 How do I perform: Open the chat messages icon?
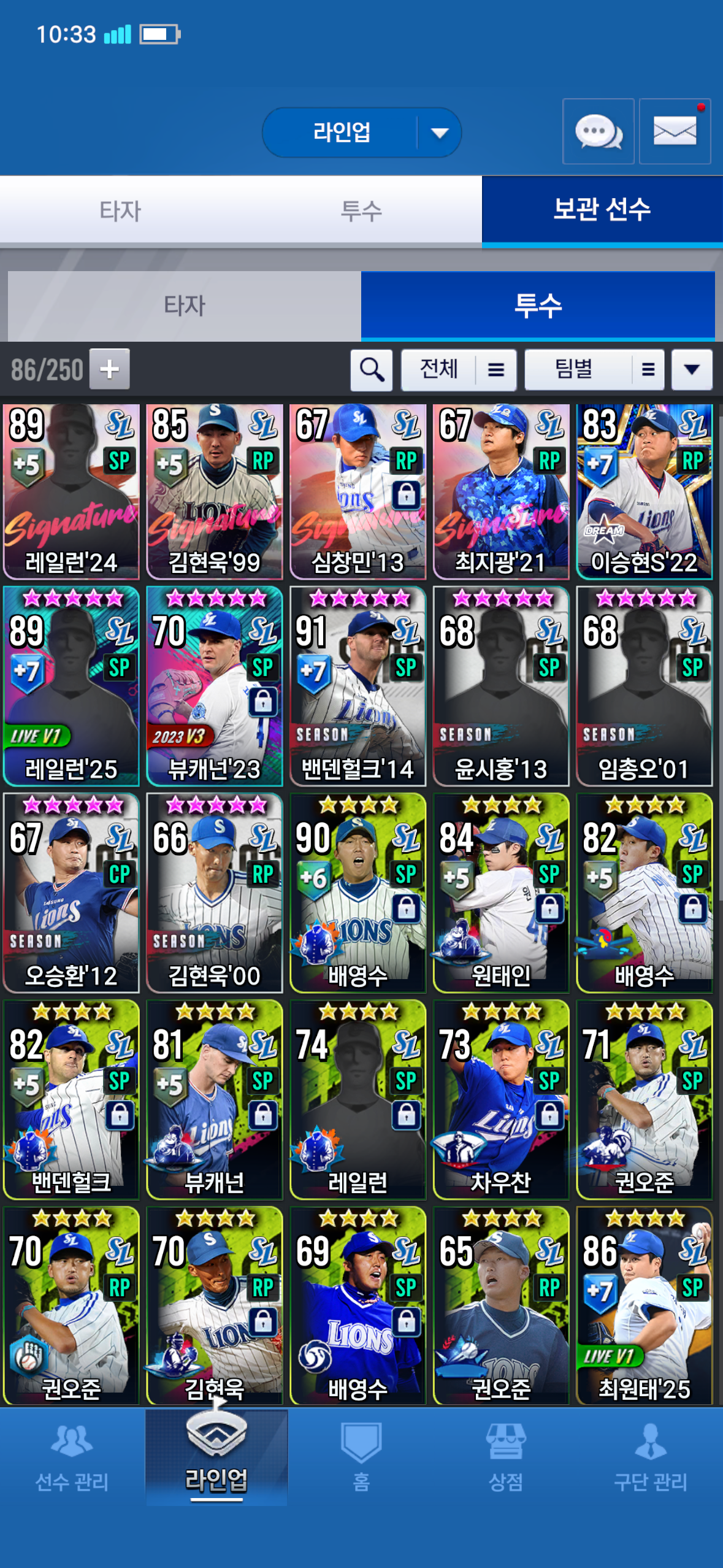click(x=598, y=131)
